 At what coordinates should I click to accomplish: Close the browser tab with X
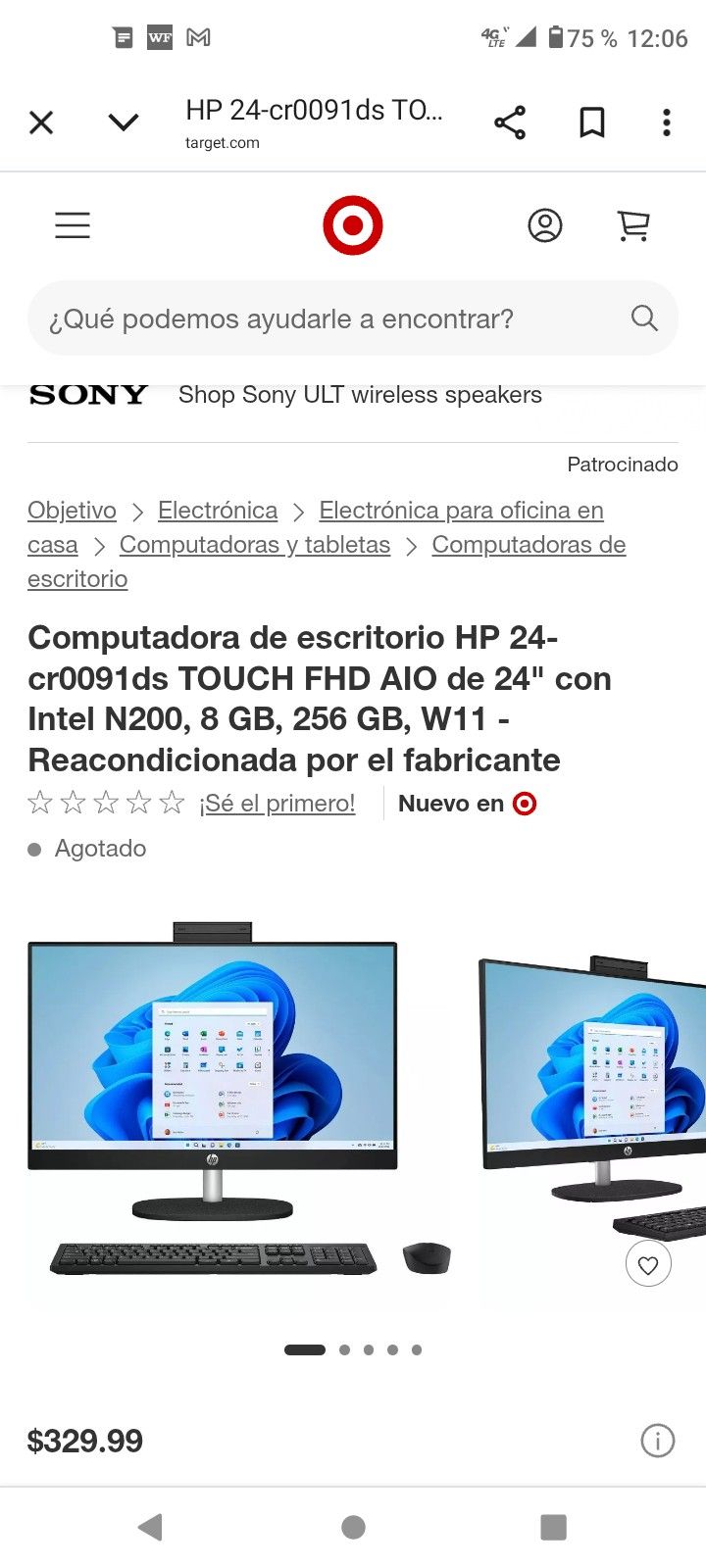click(41, 122)
